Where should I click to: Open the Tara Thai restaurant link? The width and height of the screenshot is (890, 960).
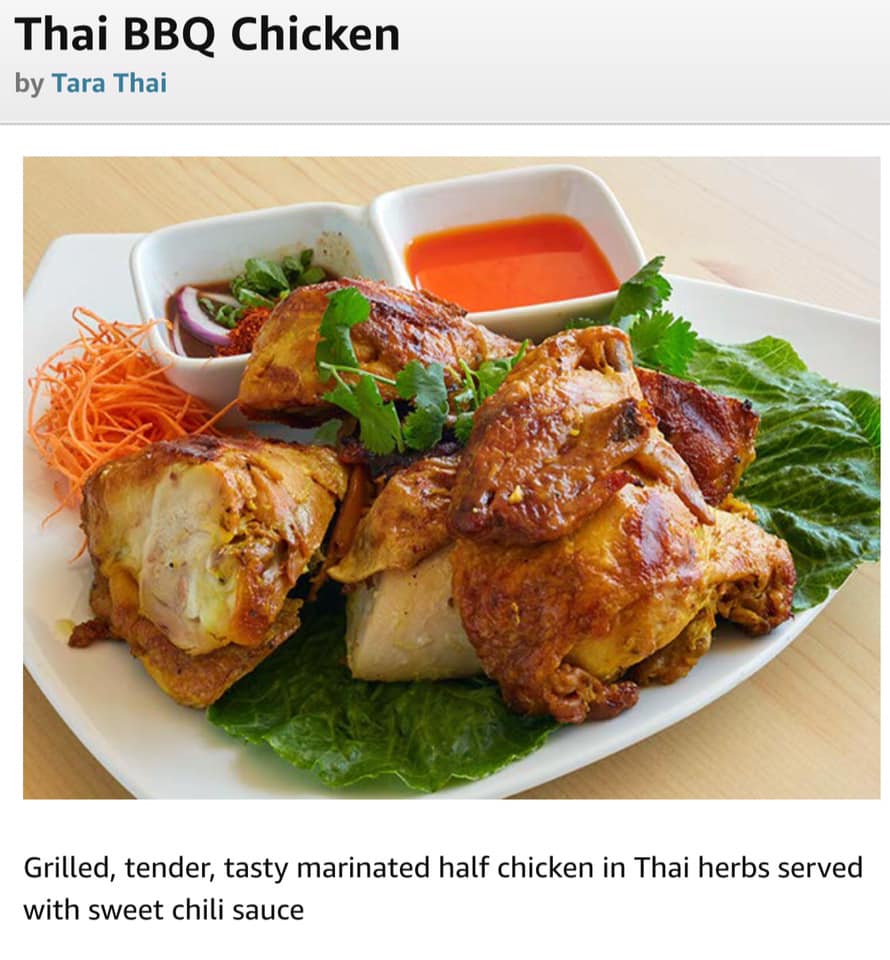click(109, 84)
